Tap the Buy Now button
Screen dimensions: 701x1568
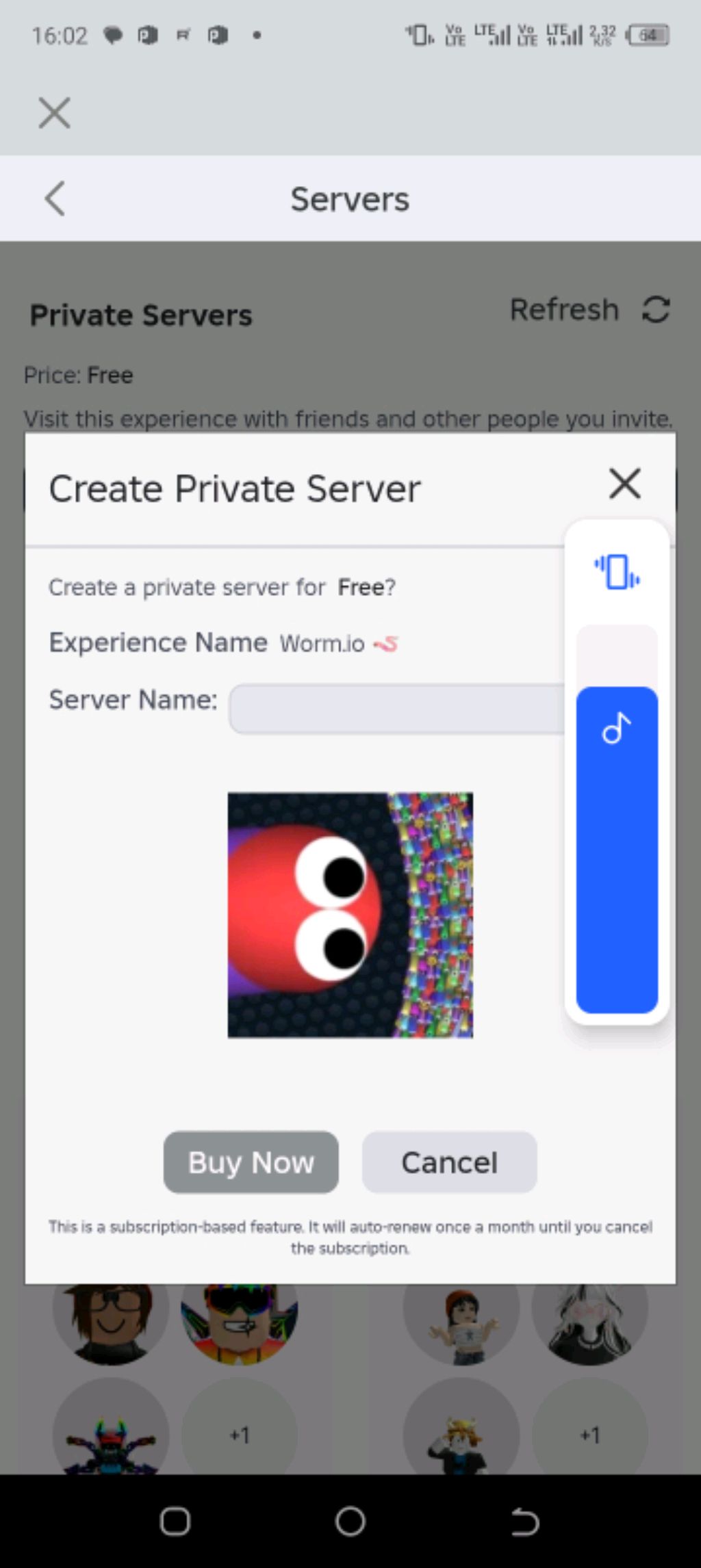(251, 1162)
